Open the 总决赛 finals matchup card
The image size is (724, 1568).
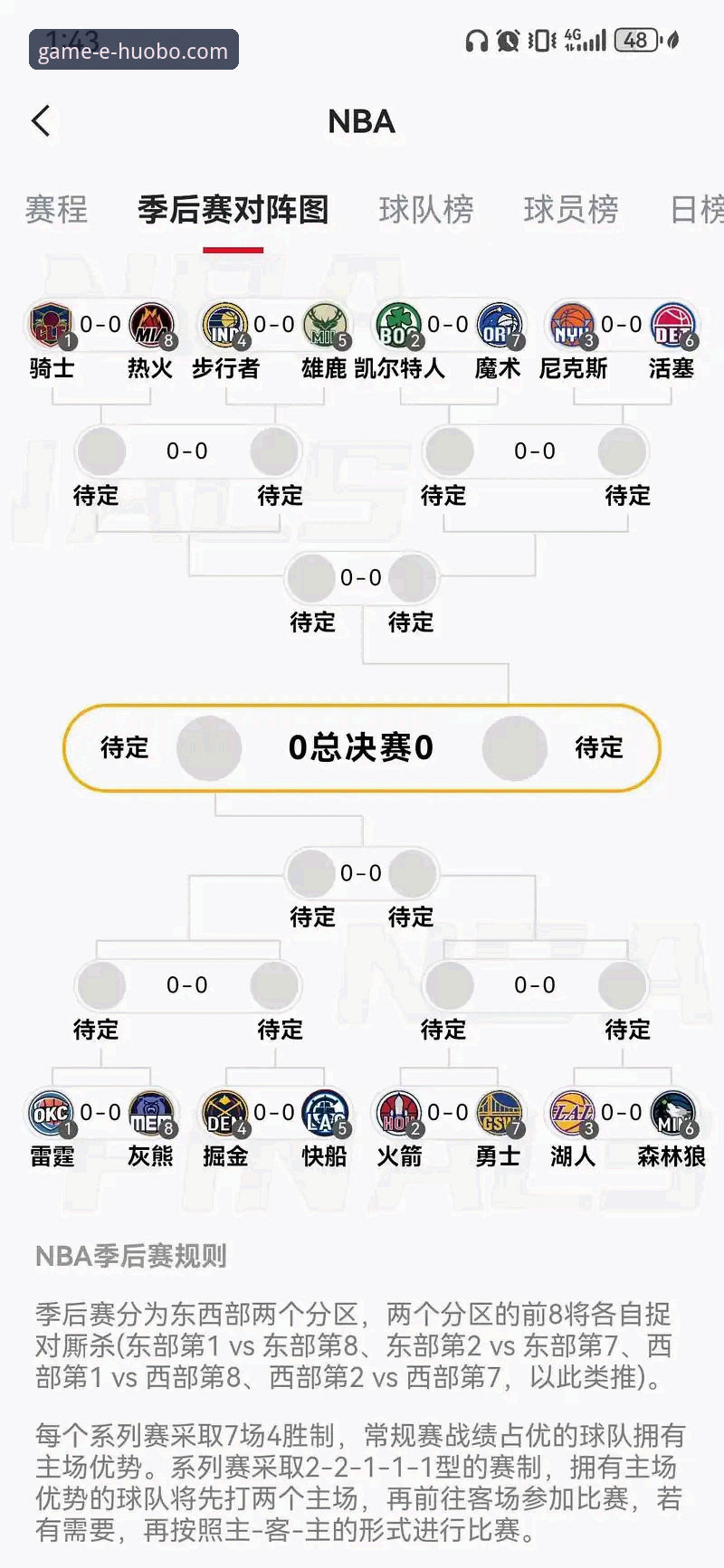tap(362, 748)
